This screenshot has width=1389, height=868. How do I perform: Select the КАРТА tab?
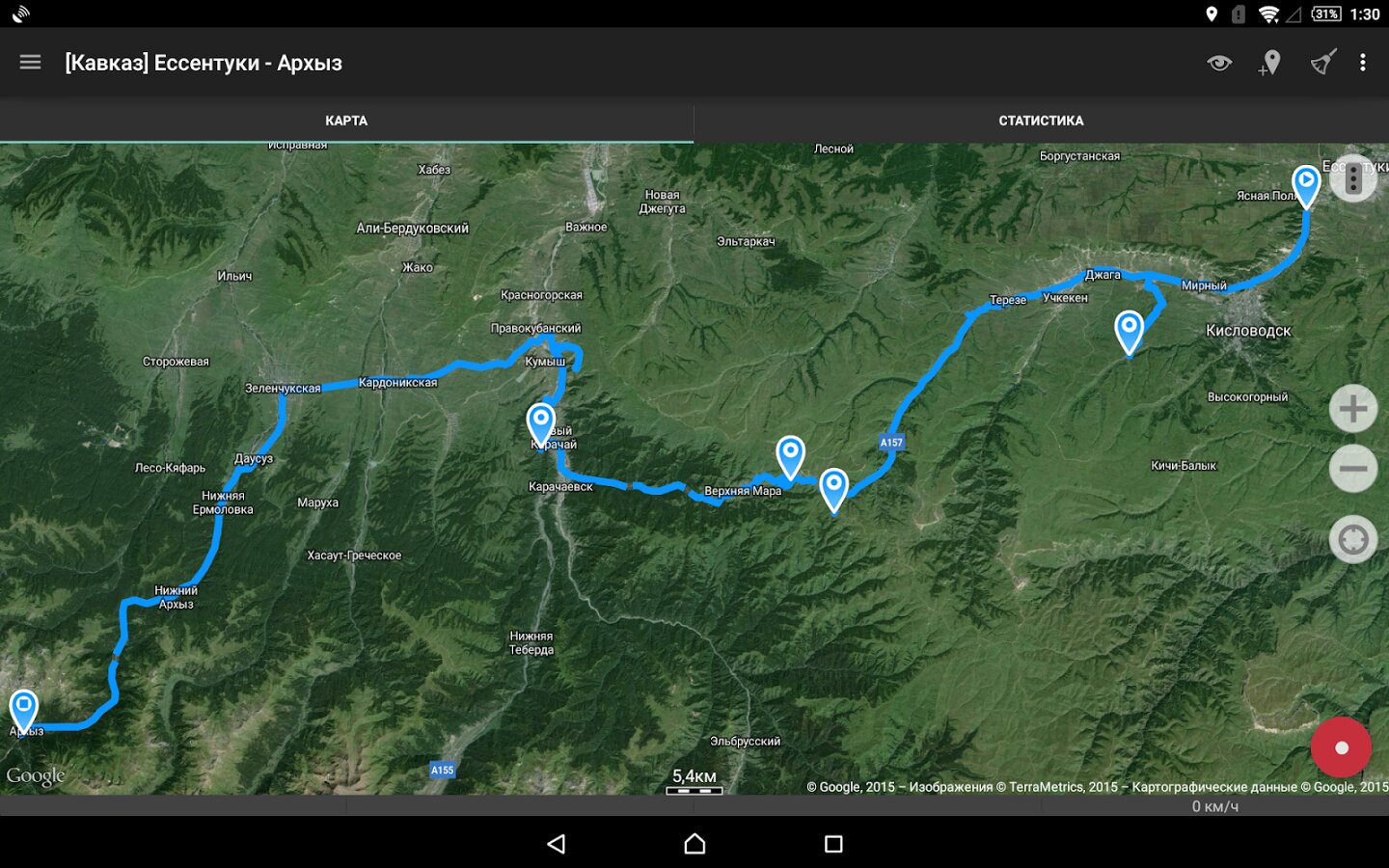click(x=346, y=121)
